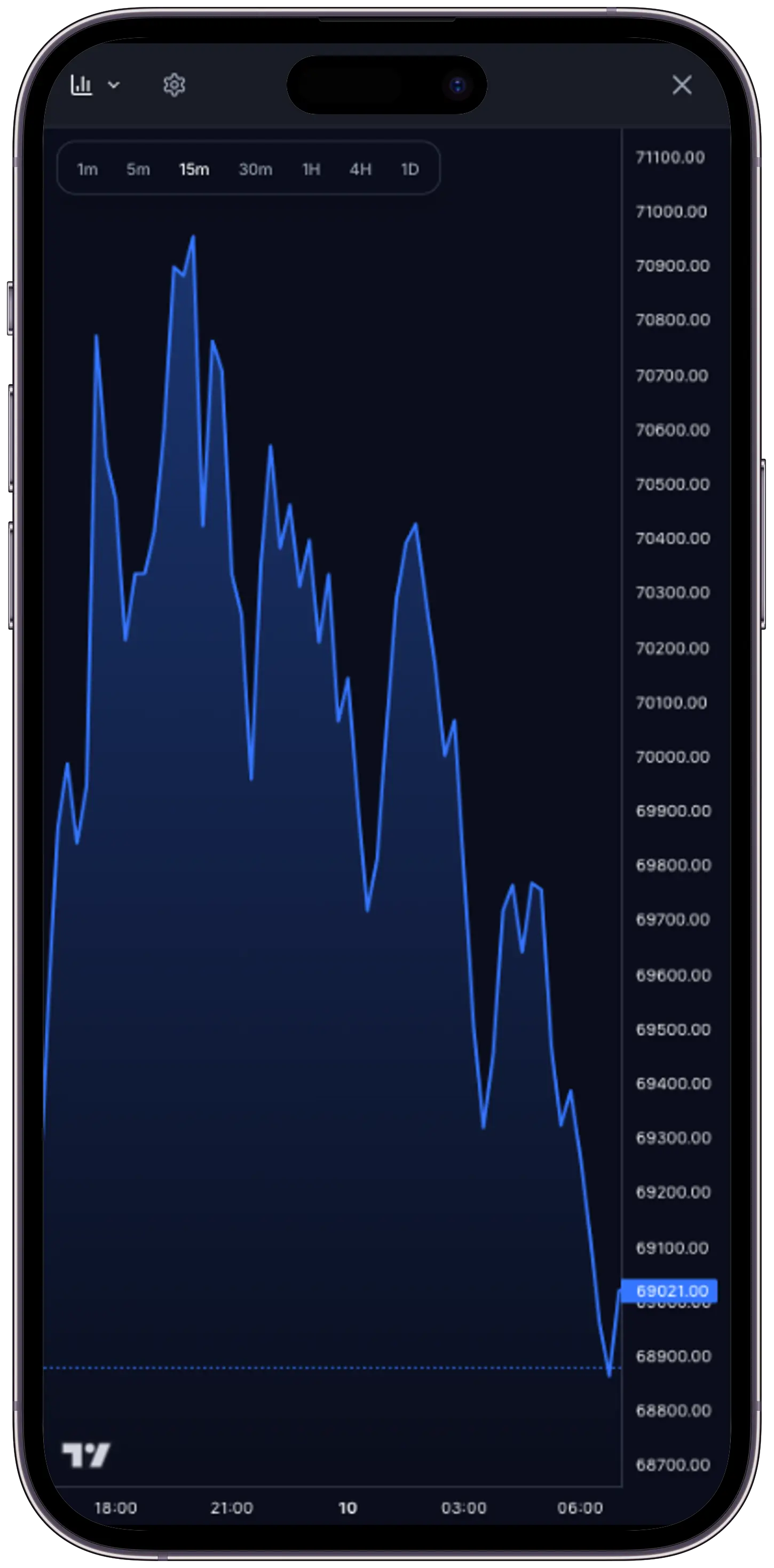This screenshot has height=1568, width=774.
Task: Choose the 4H interval
Action: point(360,170)
